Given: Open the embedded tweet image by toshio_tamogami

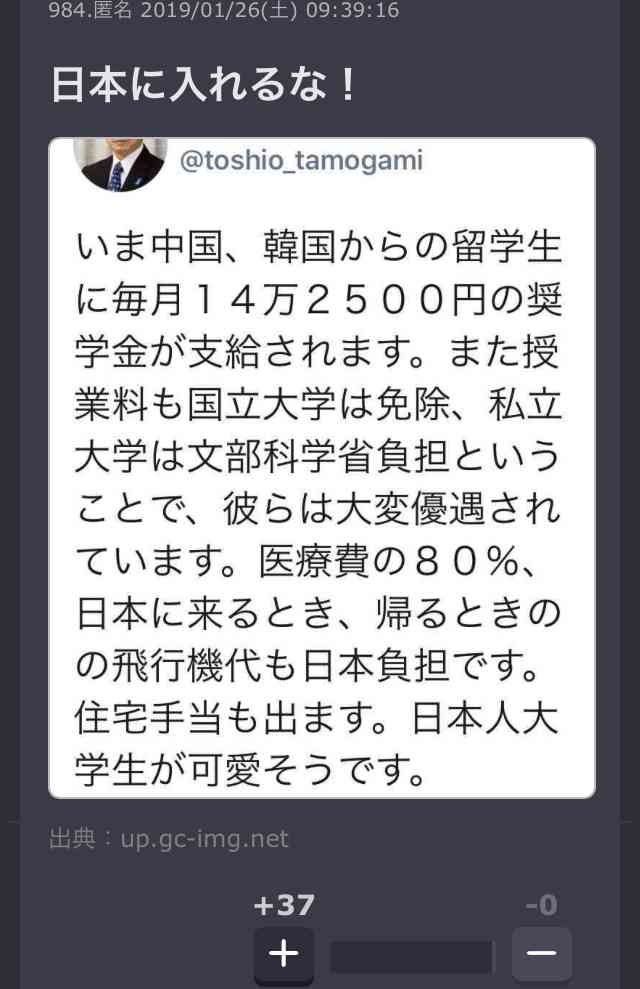Looking at the screenshot, I should tap(322, 468).
